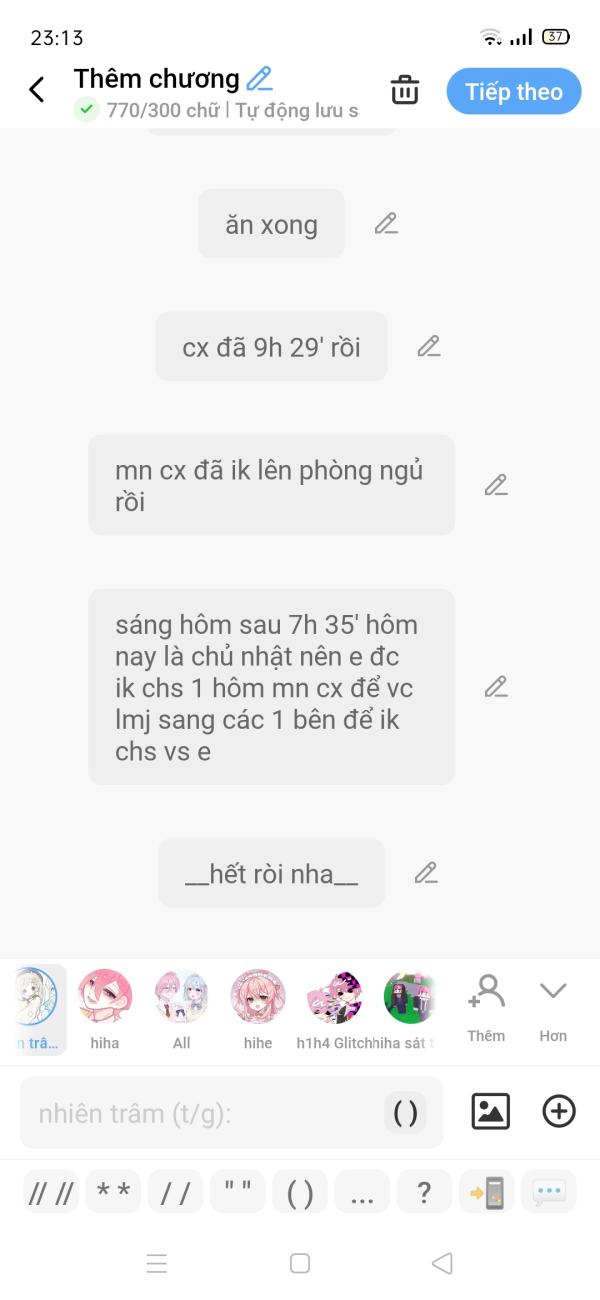
Task: Tap the Tiếp theo button
Action: coord(514,91)
